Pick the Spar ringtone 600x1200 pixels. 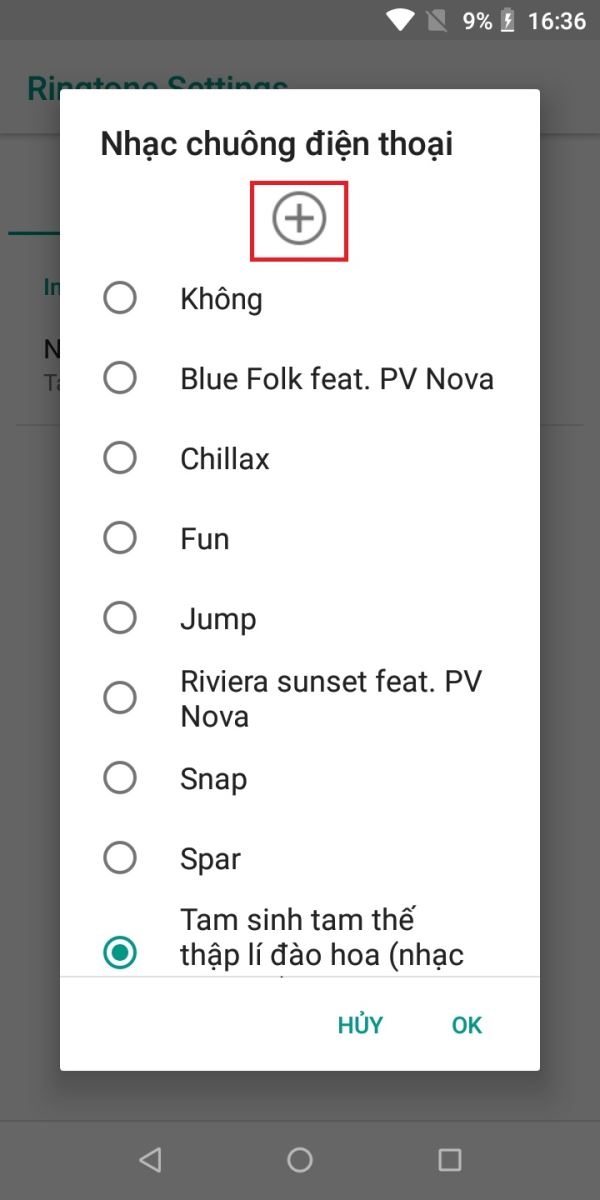tap(300, 859)
